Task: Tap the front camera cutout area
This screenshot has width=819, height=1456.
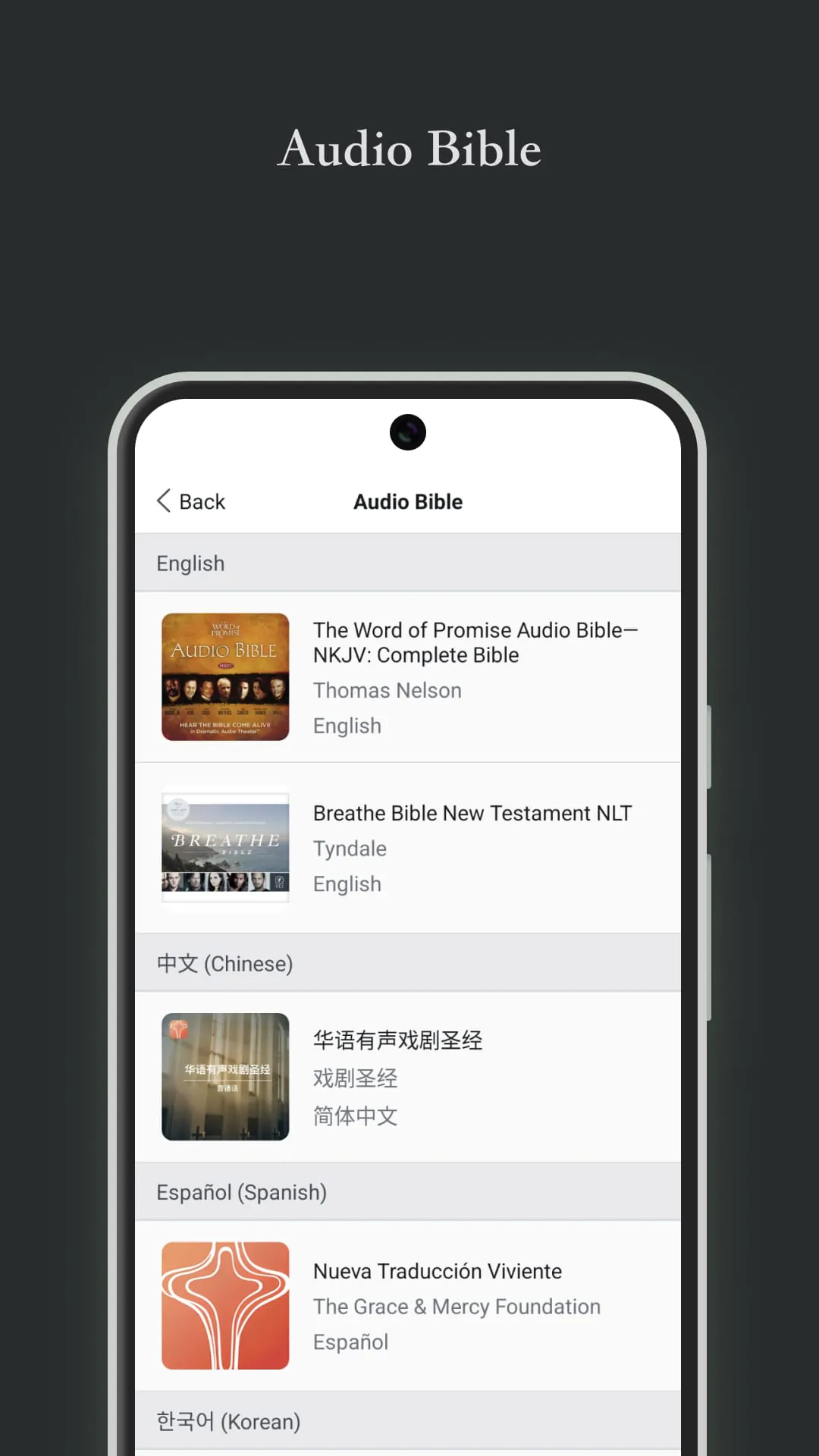Action: (x=408, y=432)
